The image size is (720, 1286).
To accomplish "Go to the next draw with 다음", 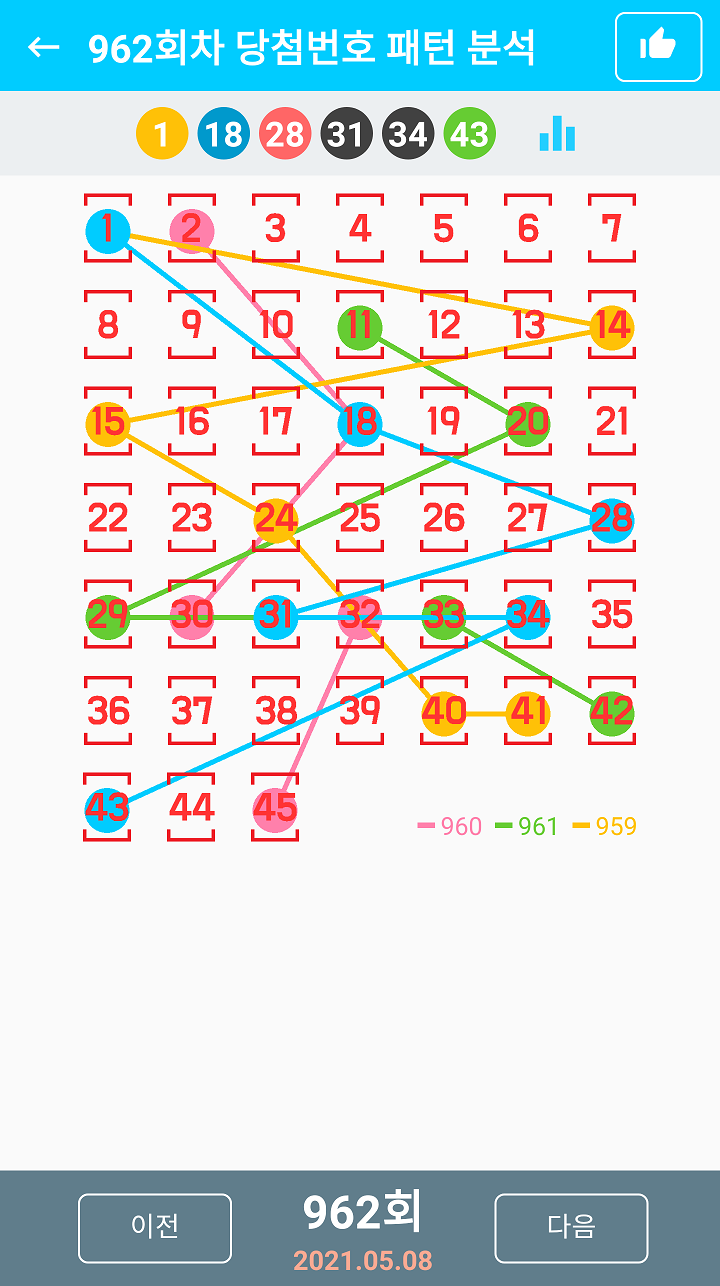I will 571,1228.
